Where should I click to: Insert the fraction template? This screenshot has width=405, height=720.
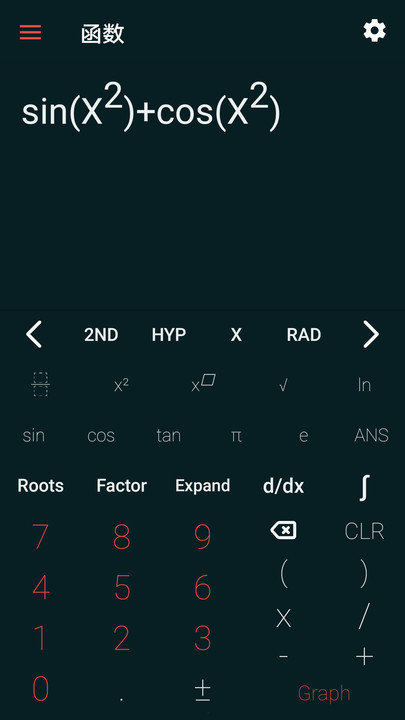(x=40, y=384)
